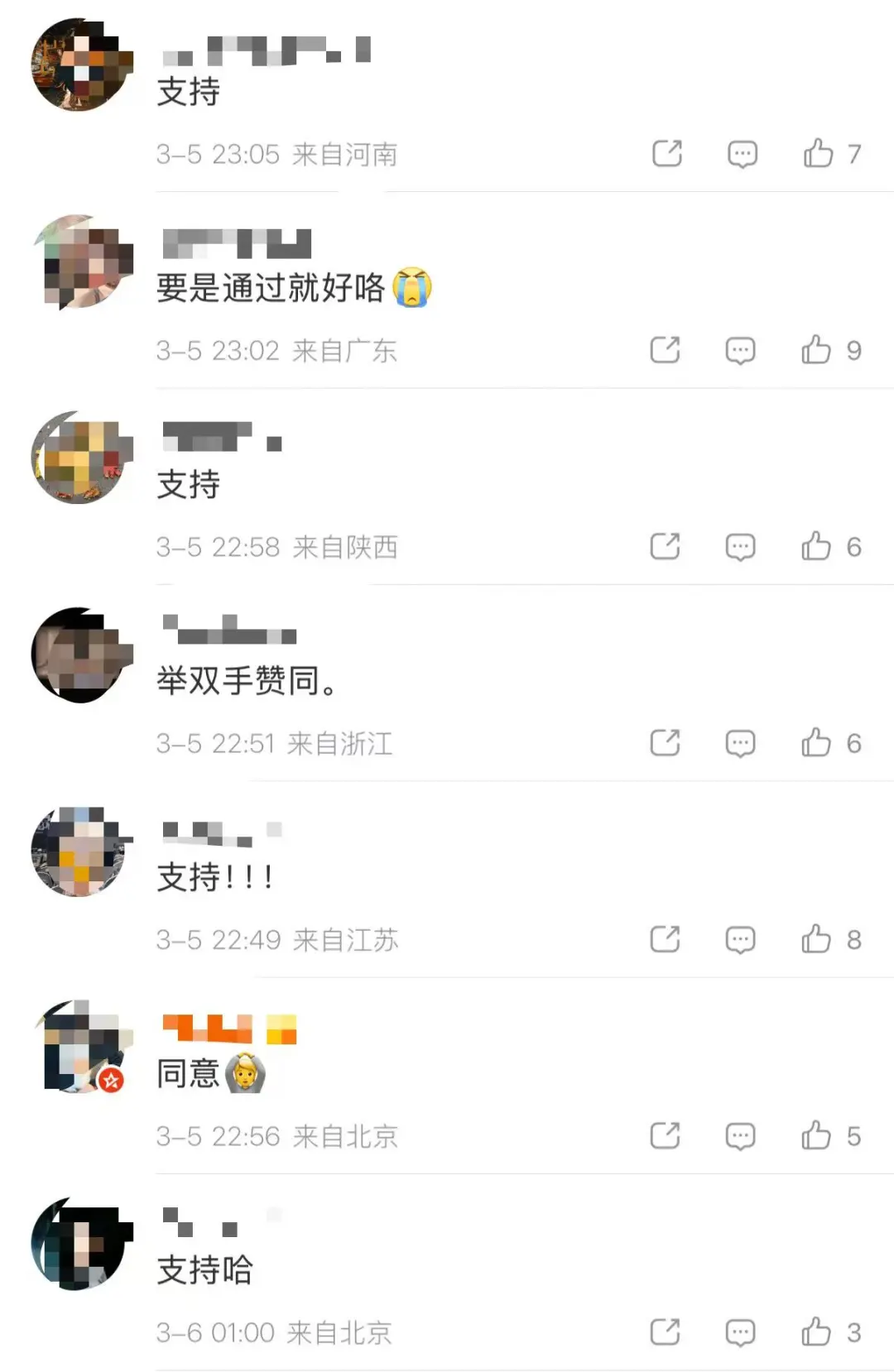
Task: Open replies icon for the 广东 comment
Action: click(x=741, y=351)
